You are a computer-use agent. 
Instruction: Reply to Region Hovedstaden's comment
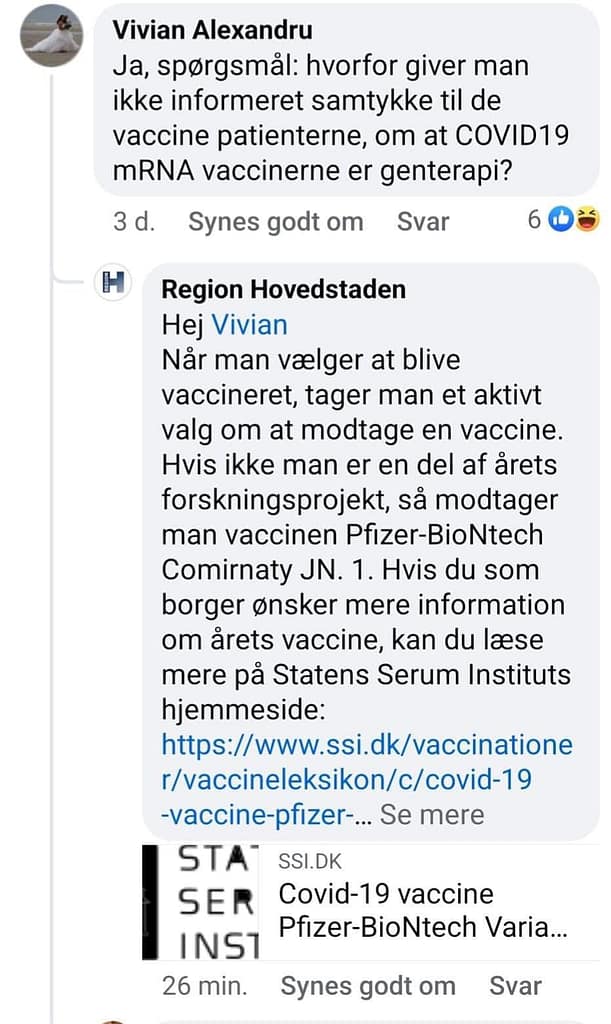tap(515, 986)
